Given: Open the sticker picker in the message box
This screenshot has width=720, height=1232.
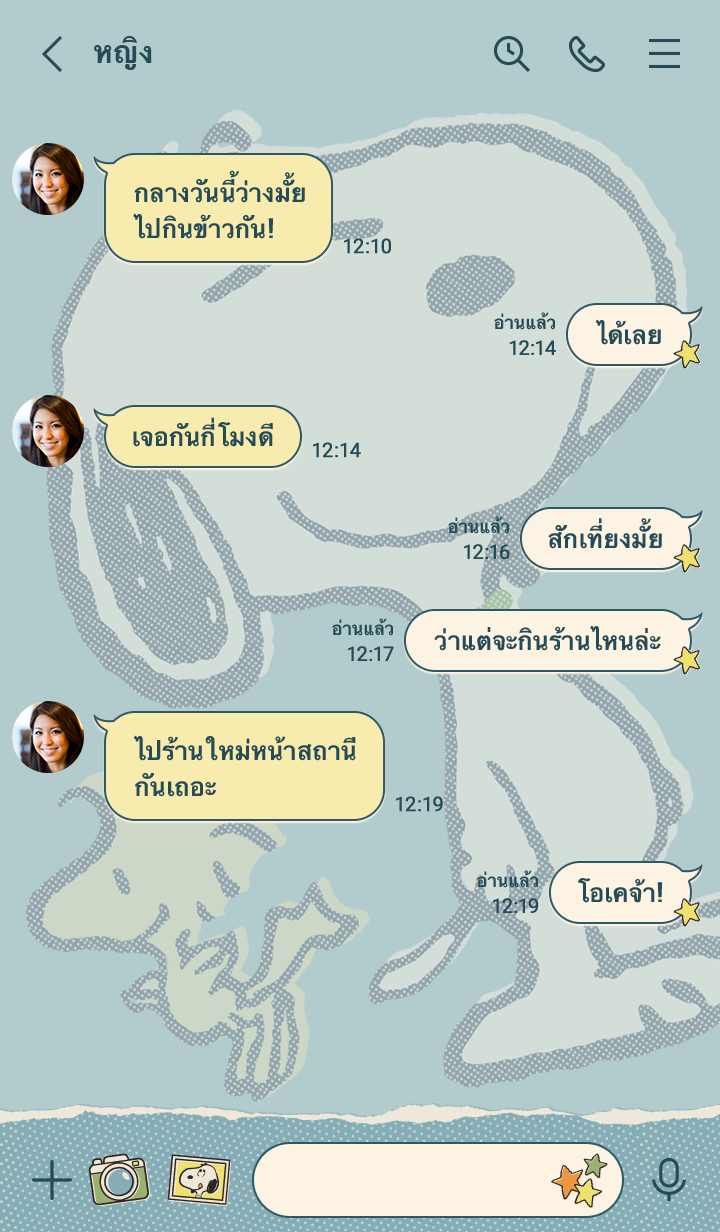Looking at the screenshot, I should (580, 1180).
